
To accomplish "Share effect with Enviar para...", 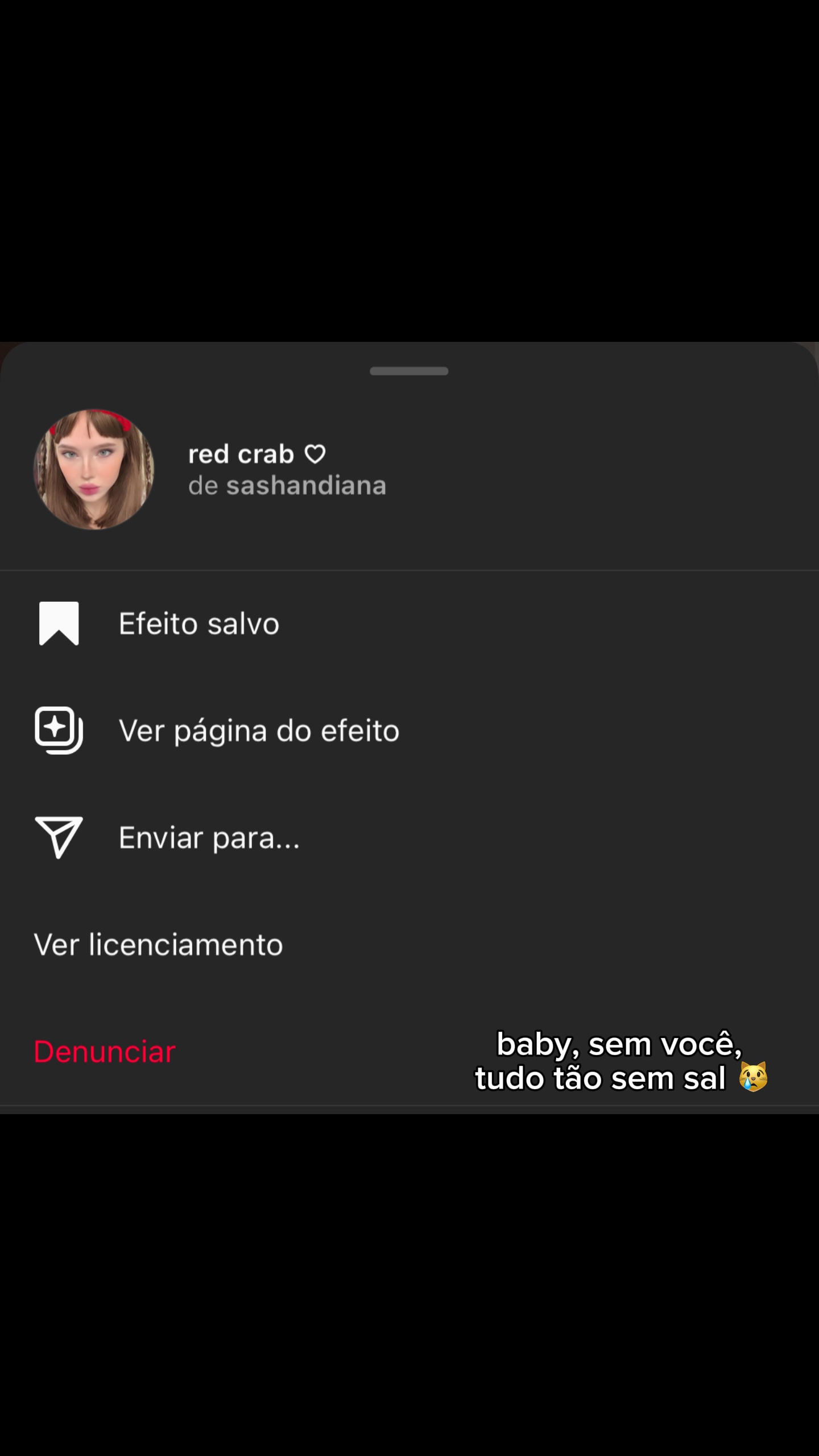I will 409,837.
